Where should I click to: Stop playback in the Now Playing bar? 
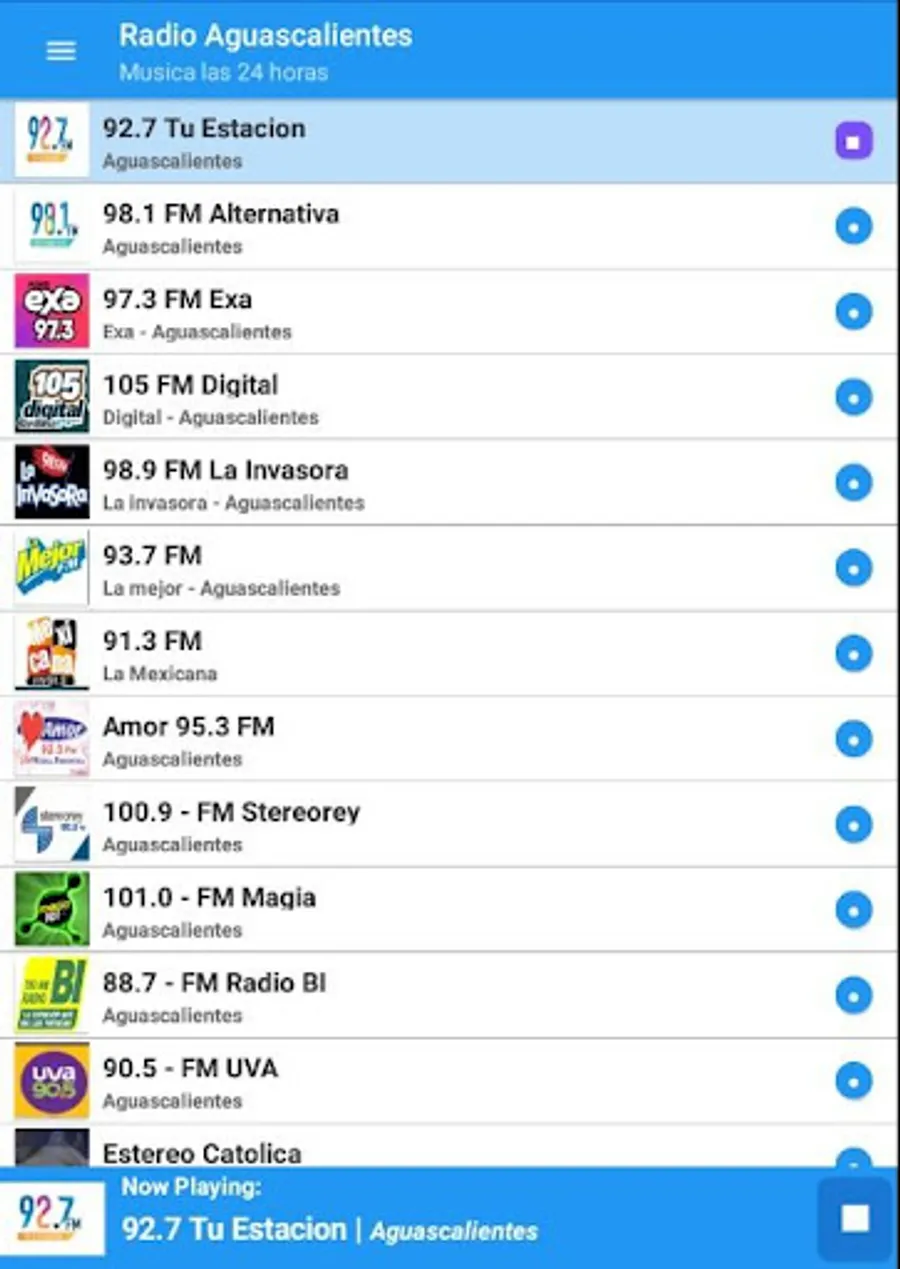[x=854, y=1218]
